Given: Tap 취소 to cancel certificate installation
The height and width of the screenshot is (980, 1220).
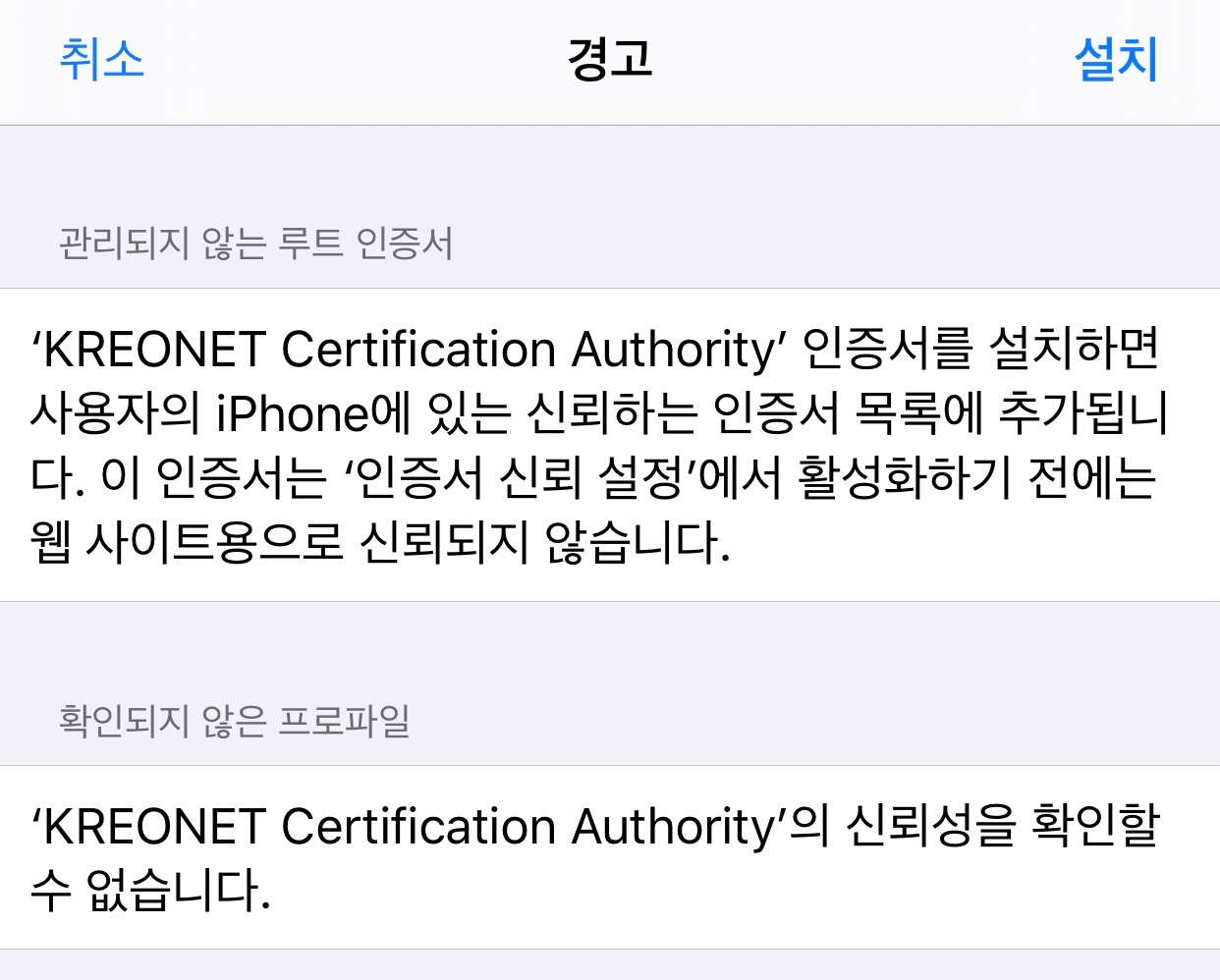Looking at the screenshot, I should (x=102, y=59).
